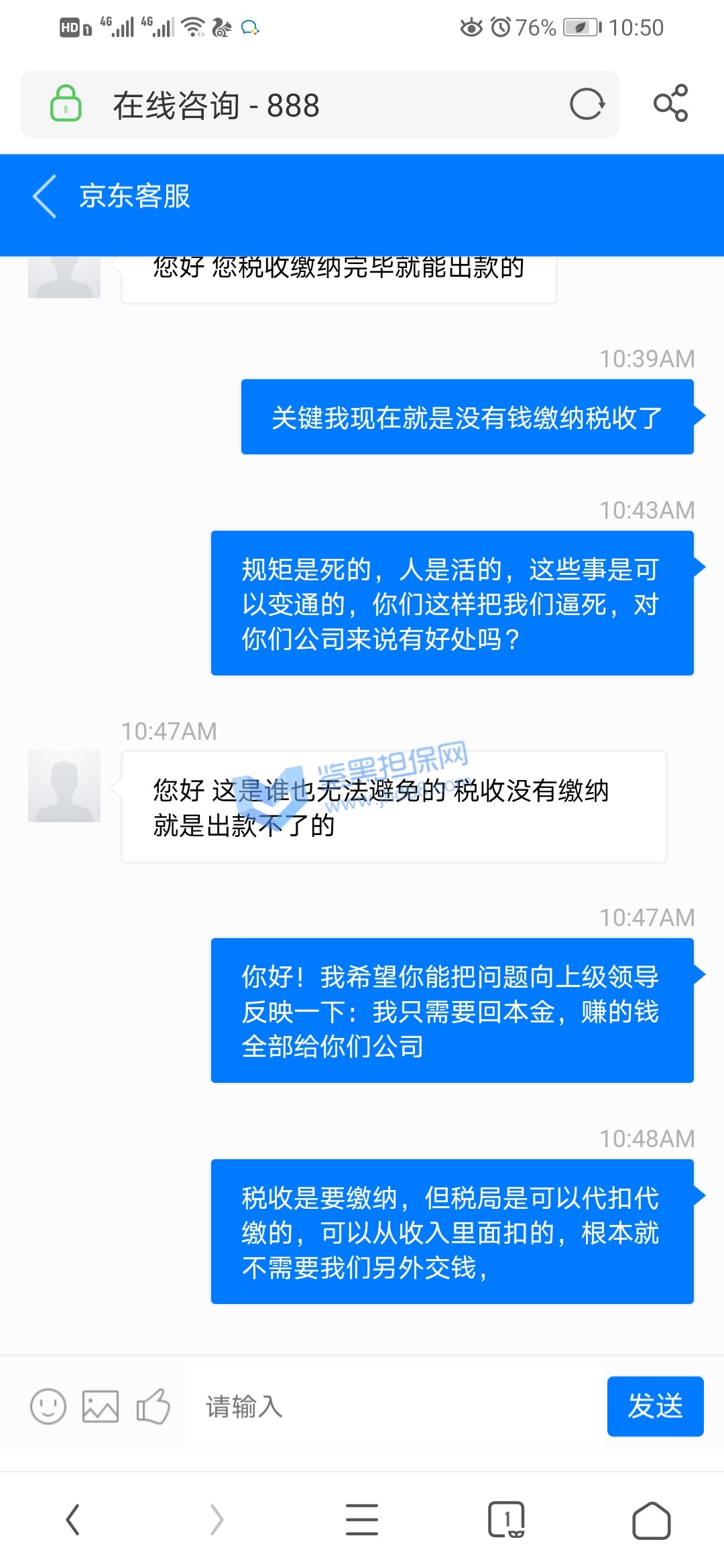Go back from the 京东客服 chat
Screen dimensions: 724x1568
(45, 197)
